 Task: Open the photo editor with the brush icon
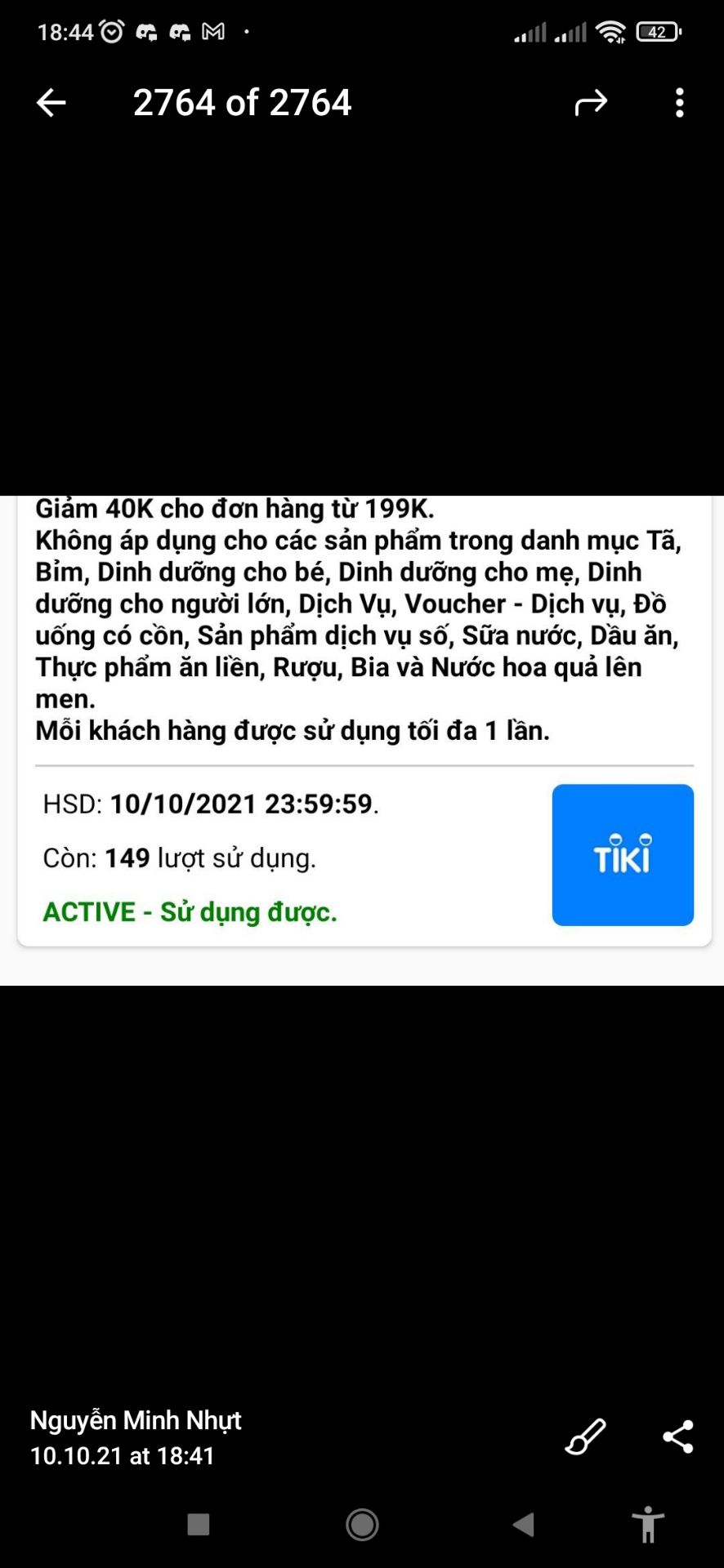583,1437
